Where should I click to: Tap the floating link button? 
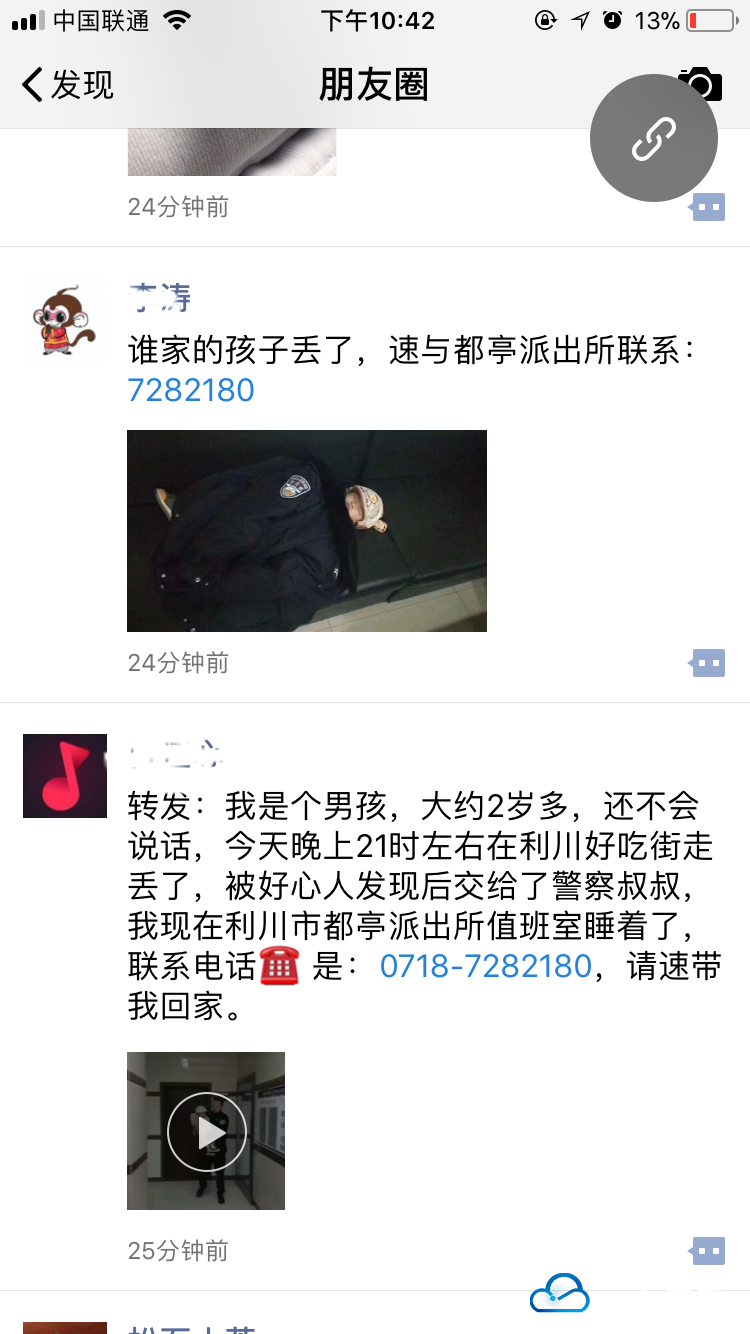tap(653, 138)
